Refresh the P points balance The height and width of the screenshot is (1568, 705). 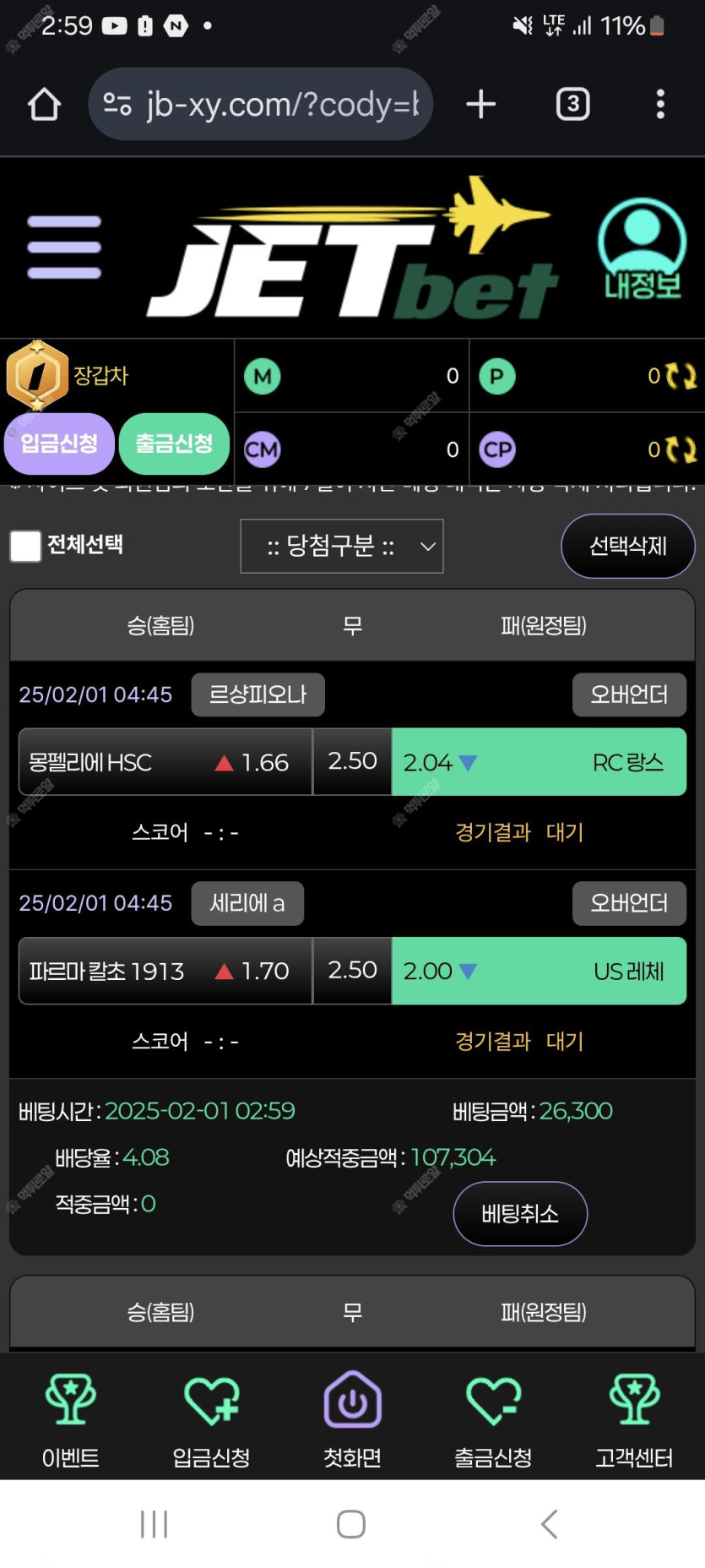click(681, 376)
